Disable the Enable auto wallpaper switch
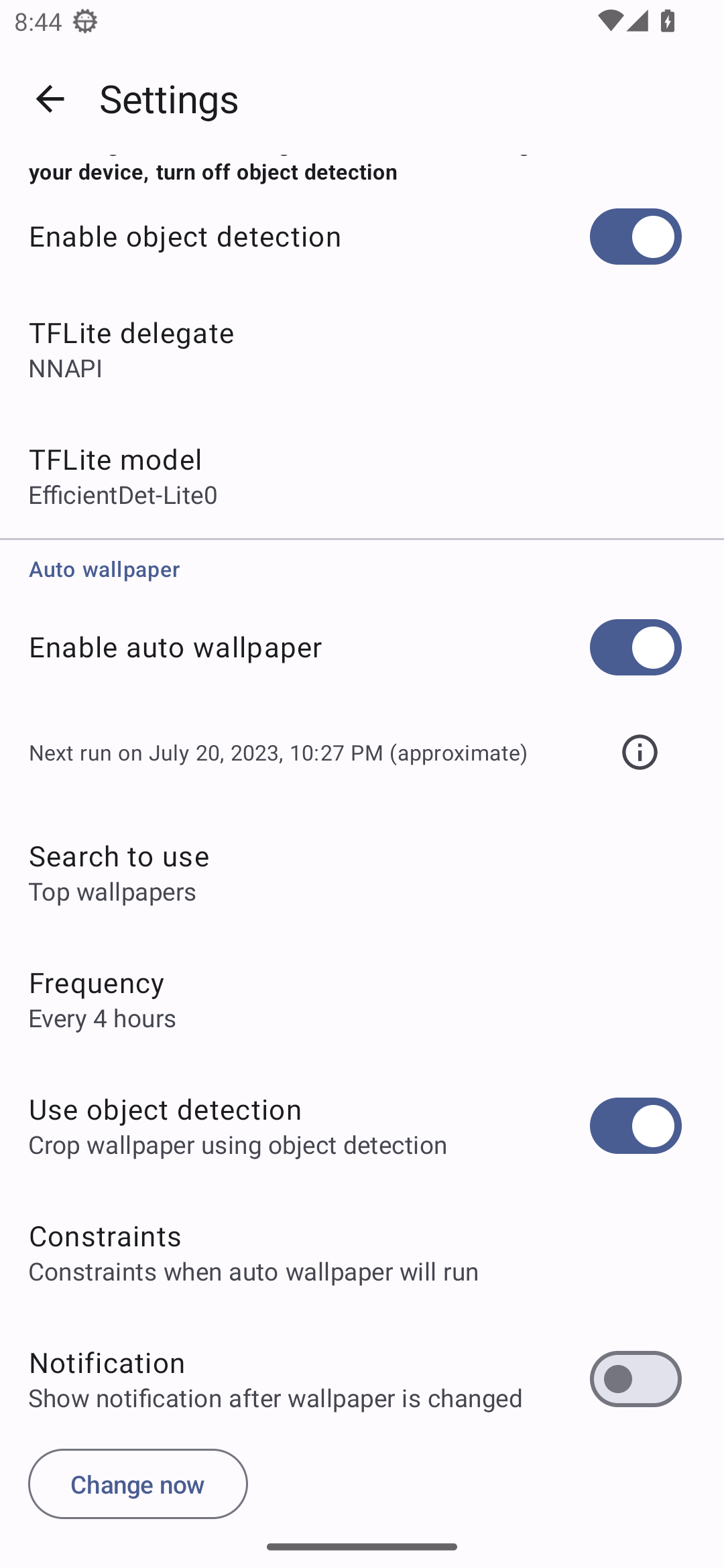This screenshot has width=724, height=1568. pyautogui.click(x=635, y=647)
